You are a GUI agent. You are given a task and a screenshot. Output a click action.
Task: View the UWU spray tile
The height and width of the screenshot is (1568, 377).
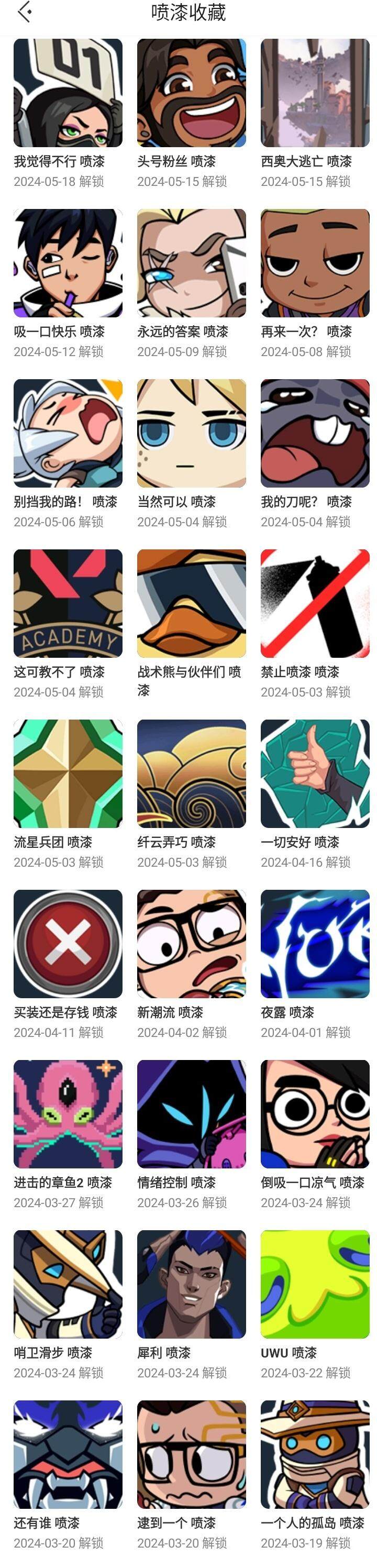tap(315, 1284)
